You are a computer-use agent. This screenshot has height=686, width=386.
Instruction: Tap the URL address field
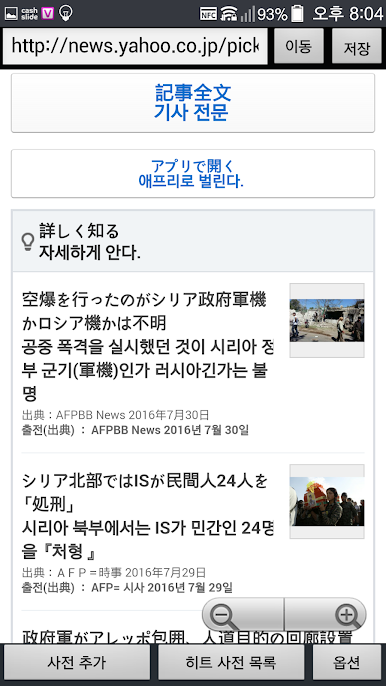click(135, 46)
